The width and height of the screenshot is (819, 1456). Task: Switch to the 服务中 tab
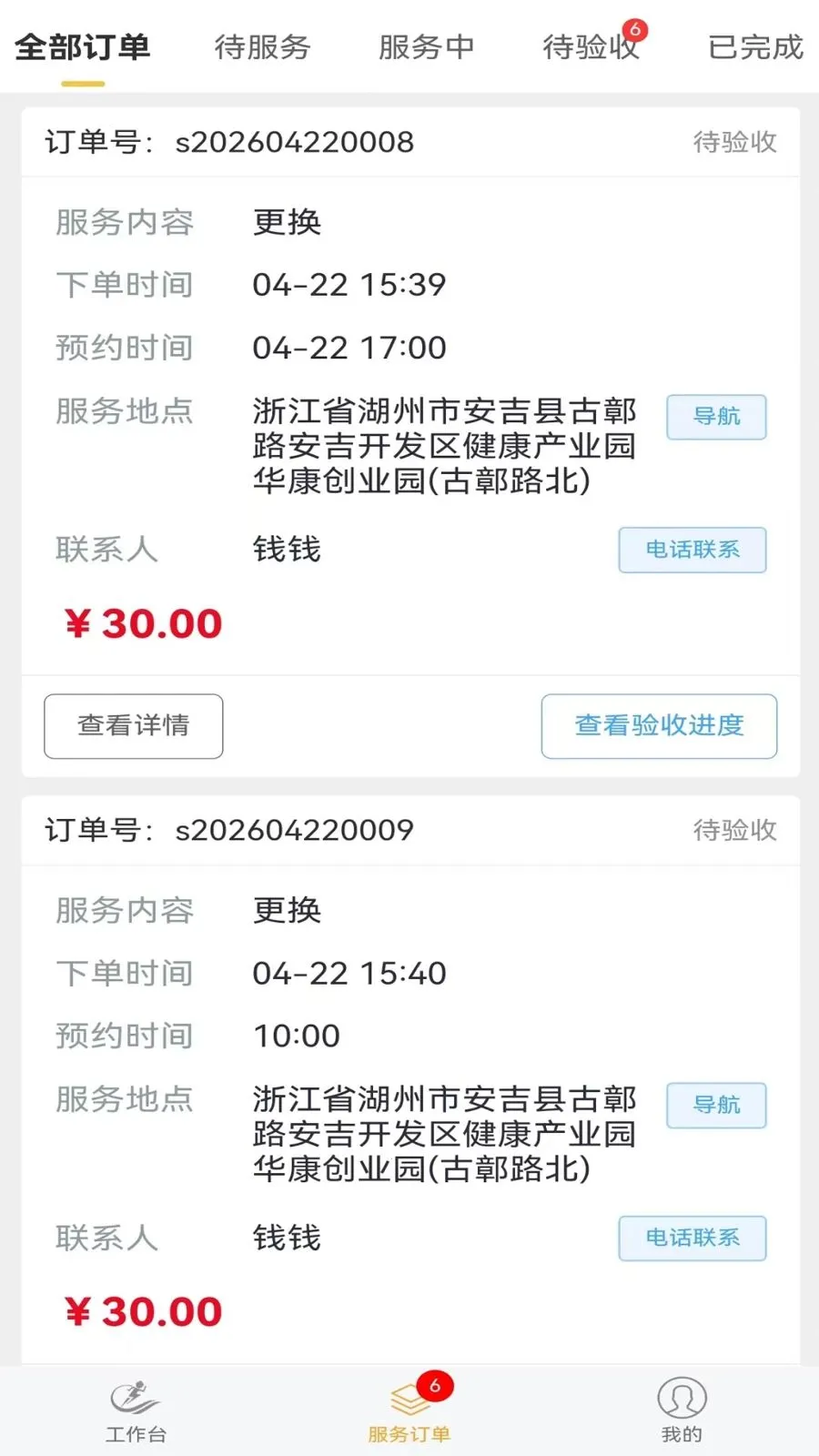coord(427,46)
